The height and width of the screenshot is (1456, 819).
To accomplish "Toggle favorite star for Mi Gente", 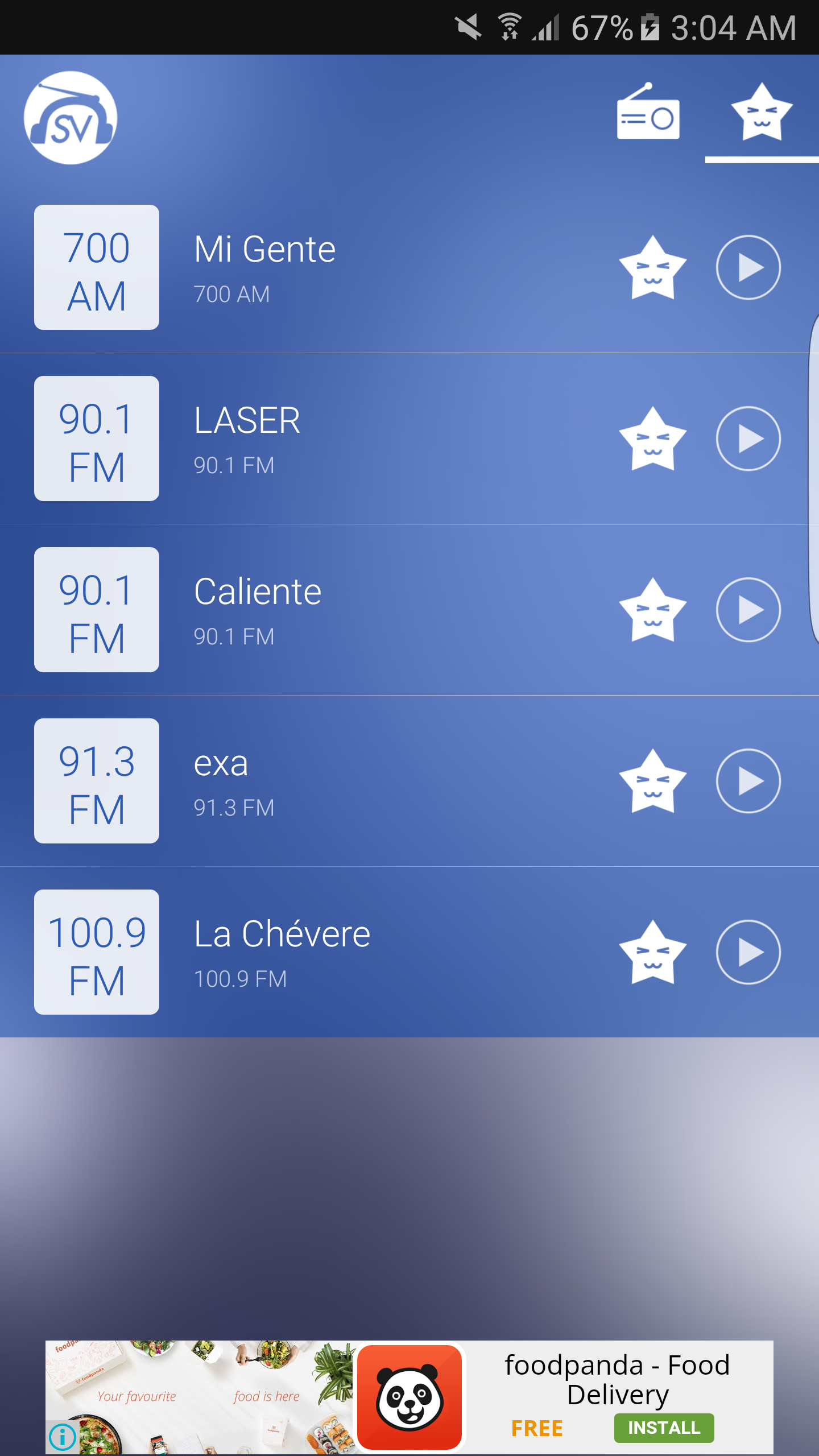I will (652, 267).
